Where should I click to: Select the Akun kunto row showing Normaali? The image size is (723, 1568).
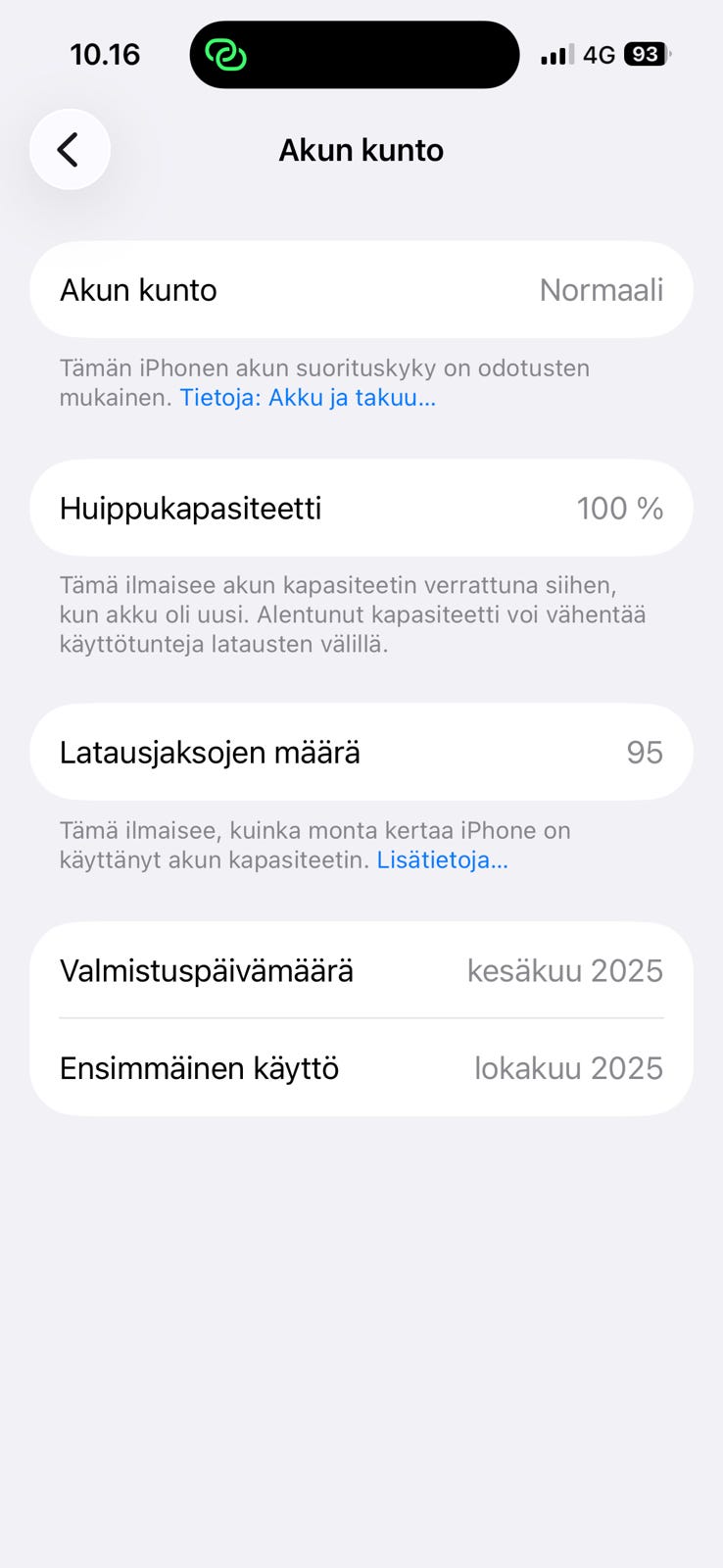(x=361, y=289)
